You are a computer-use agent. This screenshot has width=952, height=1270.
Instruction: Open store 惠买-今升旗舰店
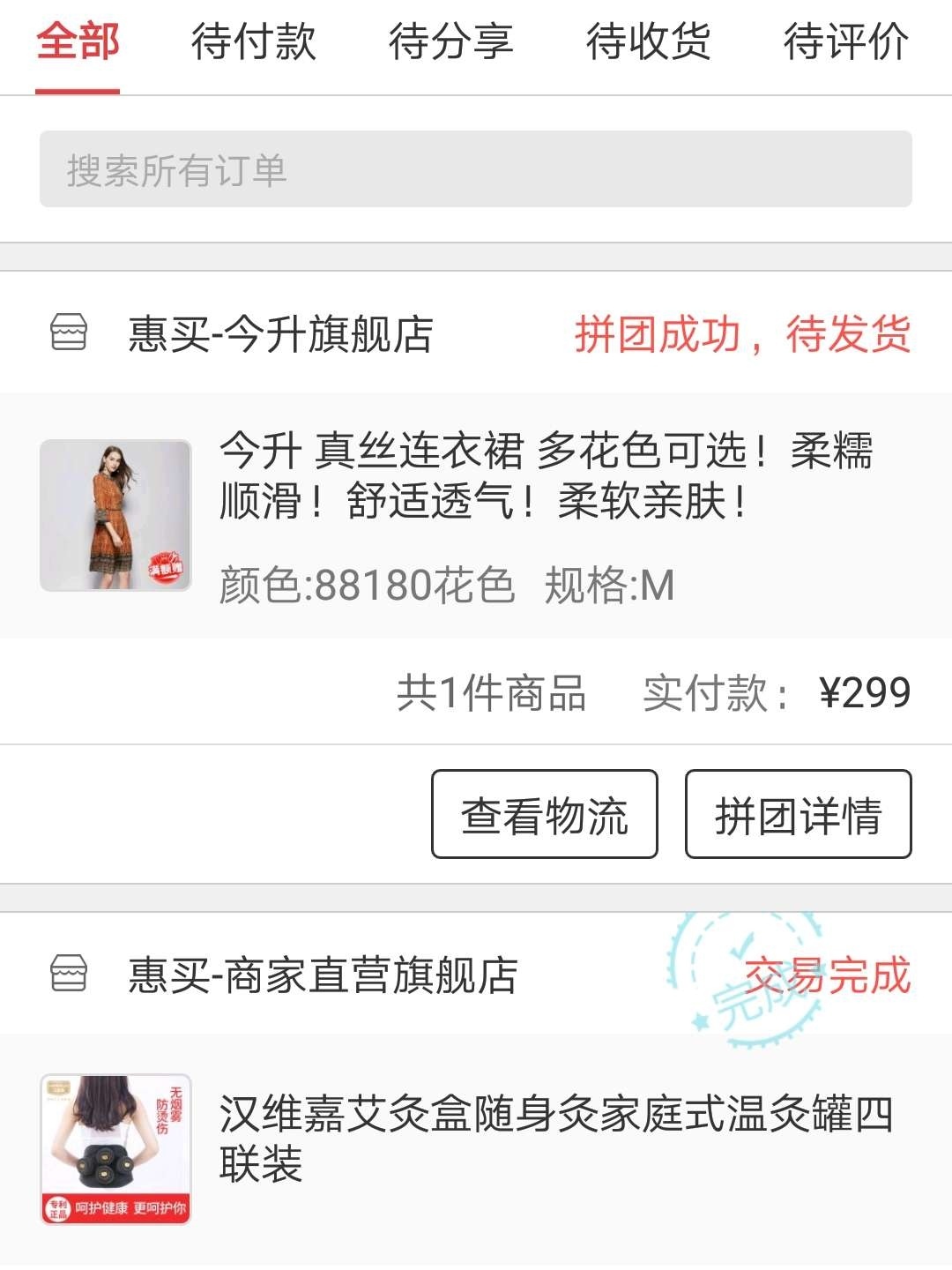point(280,334)
